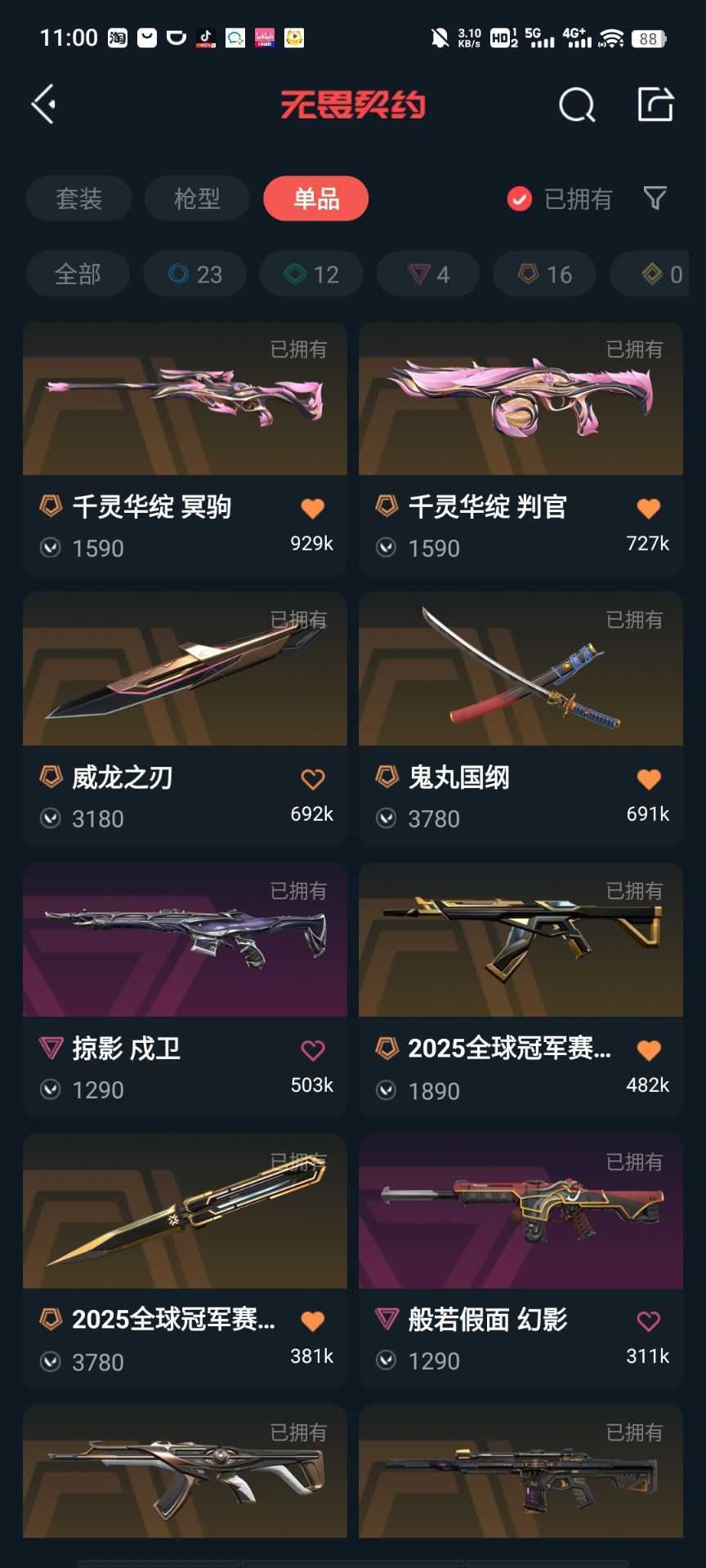Image resolution: width=706 pixels, height=1568 pixels.
Task: Open the 般若假面 幻影 skin card
Action: (521, 1262)
